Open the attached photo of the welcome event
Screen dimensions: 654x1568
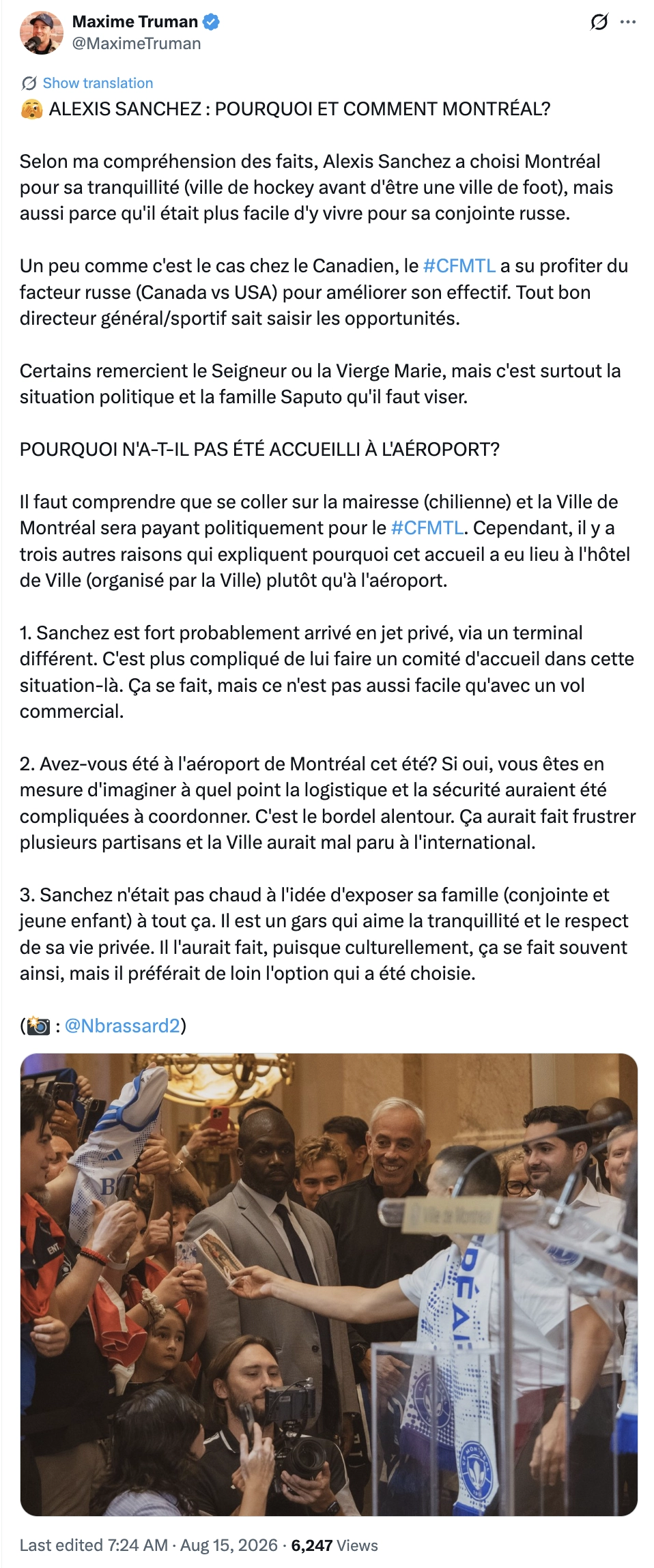click(328, 1284)
